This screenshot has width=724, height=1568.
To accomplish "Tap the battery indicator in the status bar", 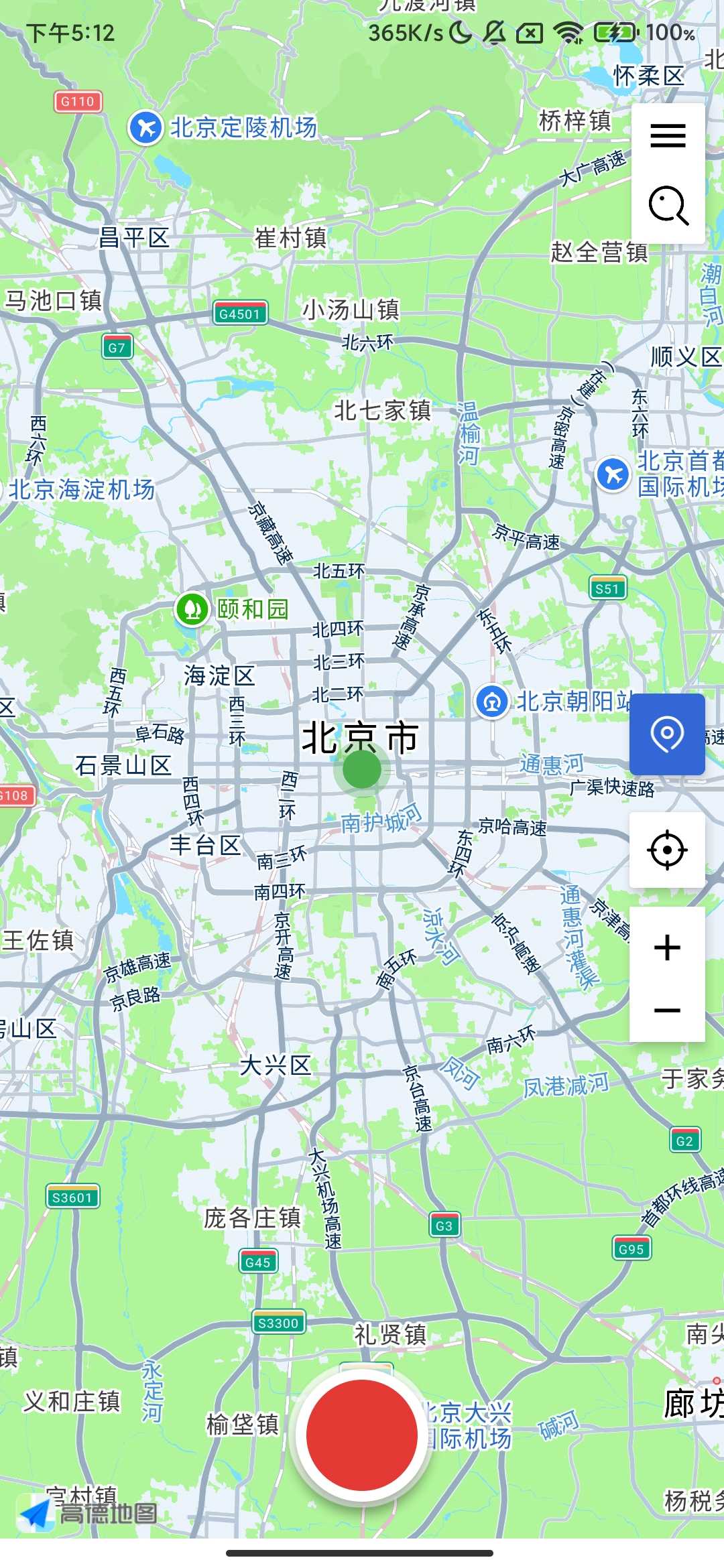I will pos(614,32).
